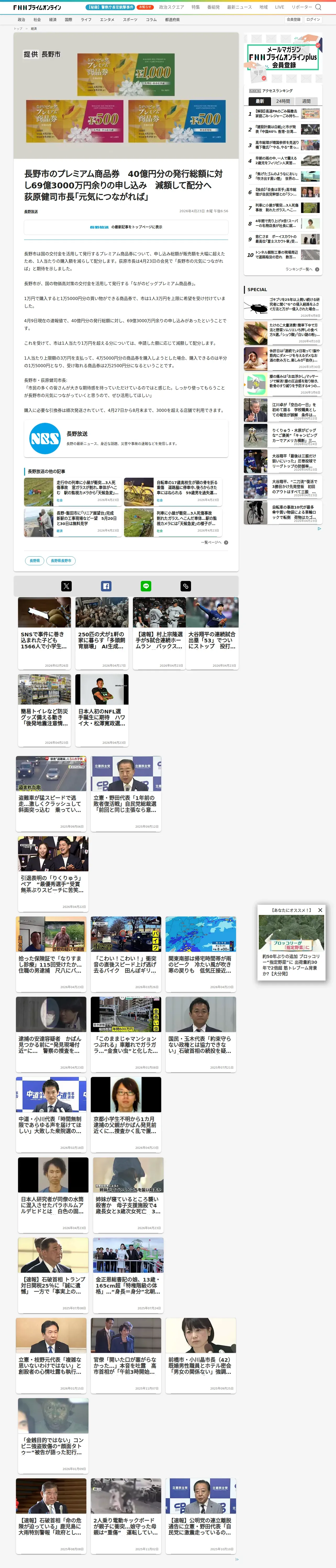Tap the 長野県 tag chip

coord(35,561)
